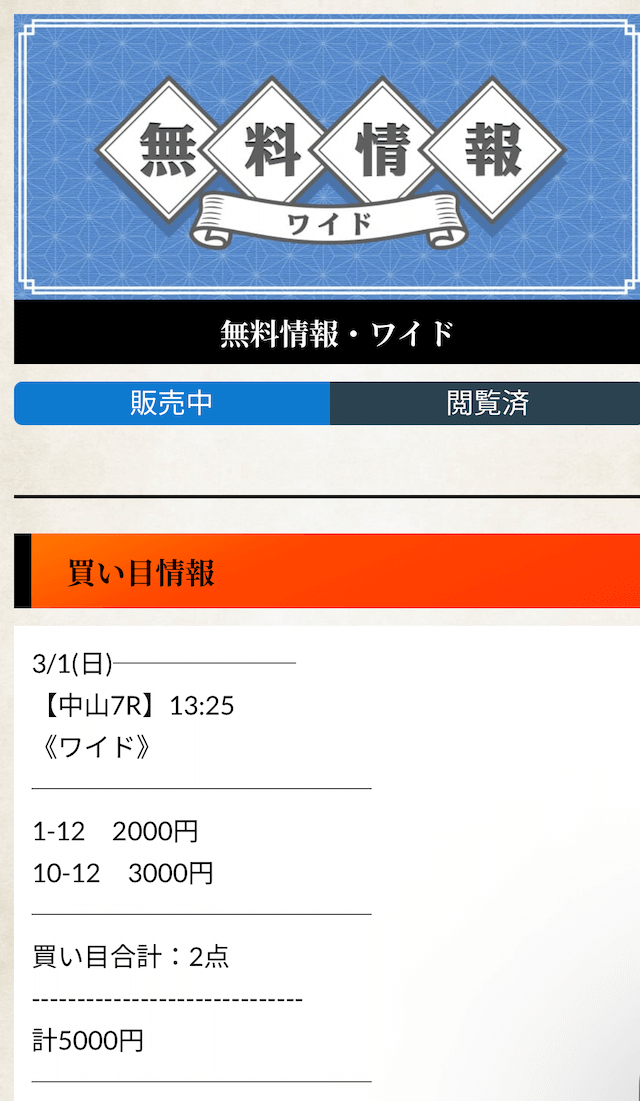Select the 閲覧済 tab
640x1101 pixels.
(486, 403)
